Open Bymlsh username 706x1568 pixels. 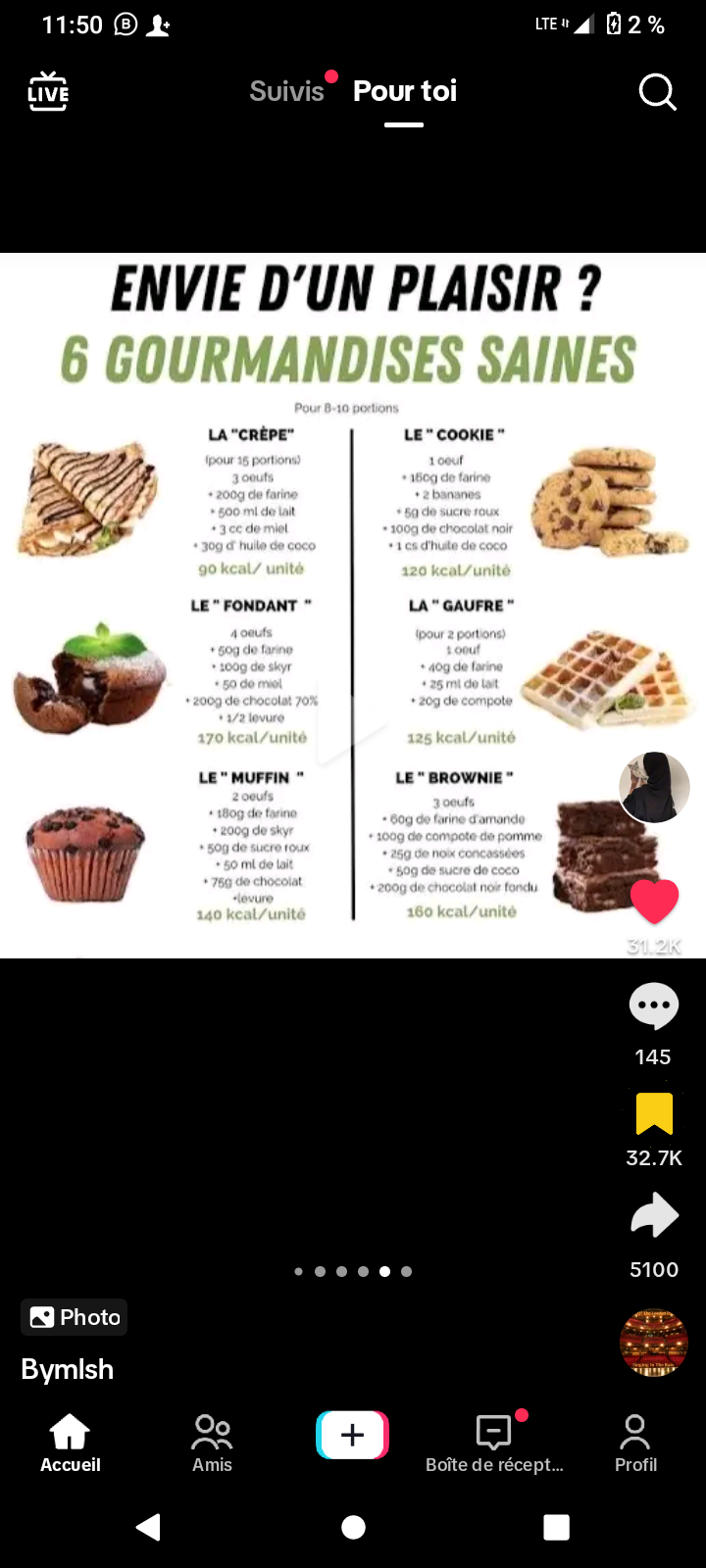[x=68, y=1369]
